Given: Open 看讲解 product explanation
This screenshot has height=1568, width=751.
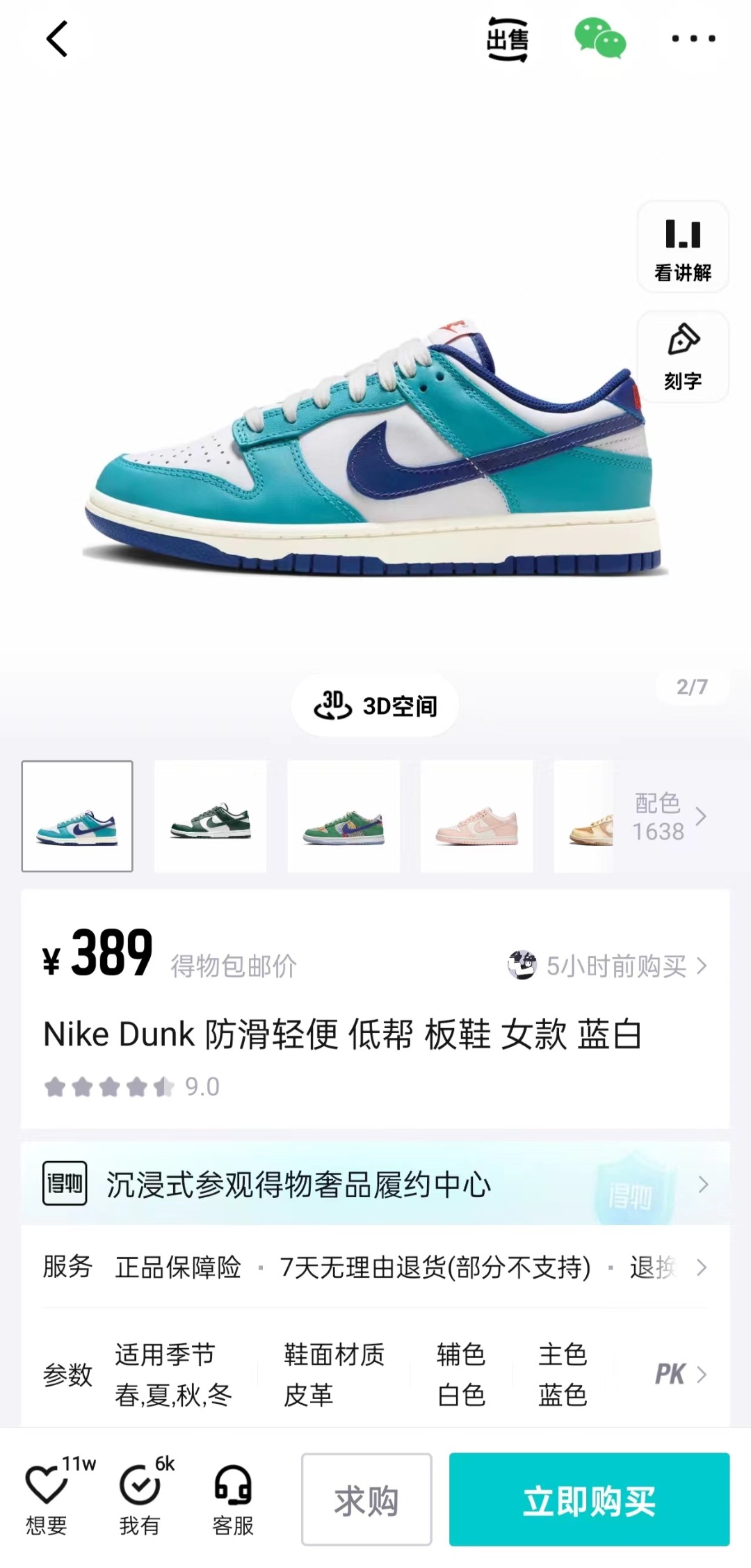Looking at the screenshot, I should coord(683,247).
